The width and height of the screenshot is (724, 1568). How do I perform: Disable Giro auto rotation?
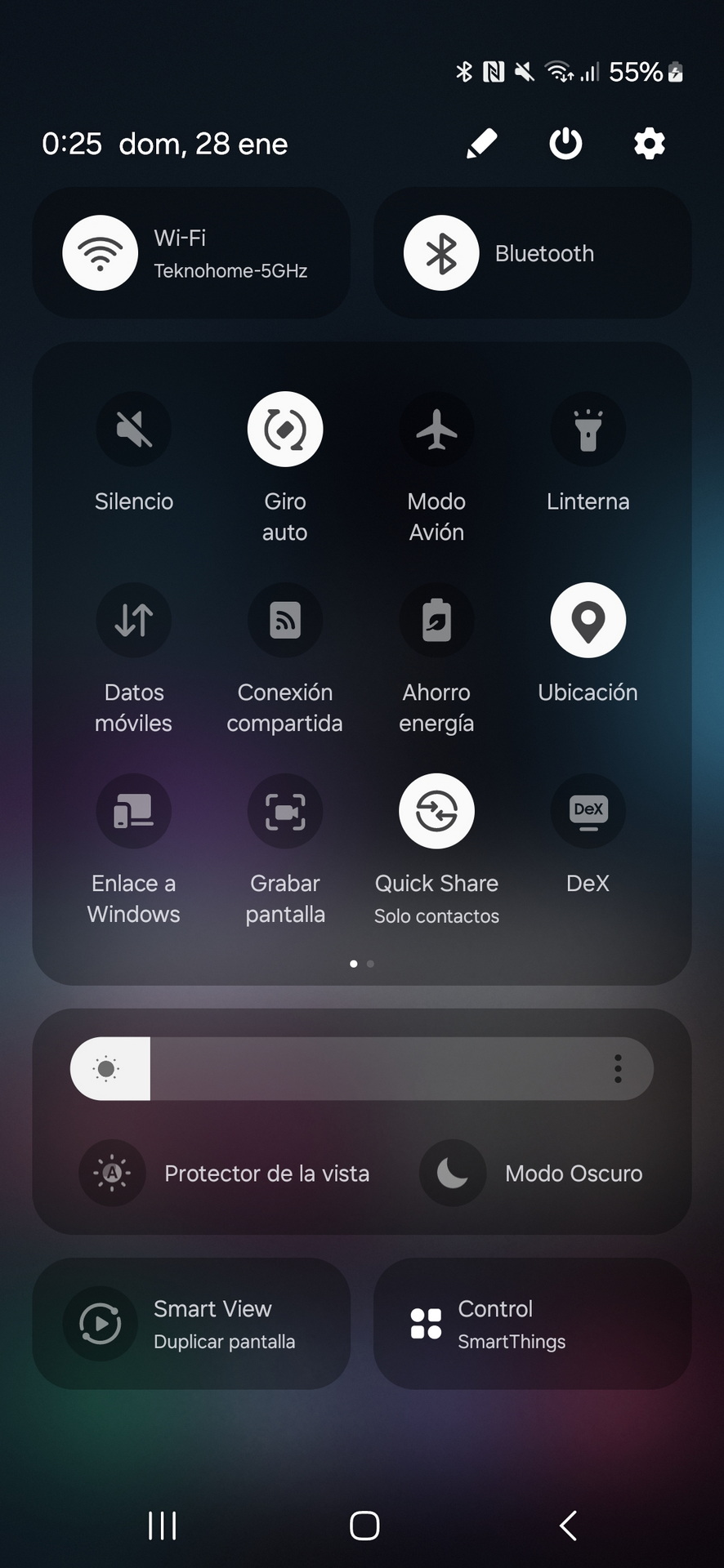tap(285, 430)
